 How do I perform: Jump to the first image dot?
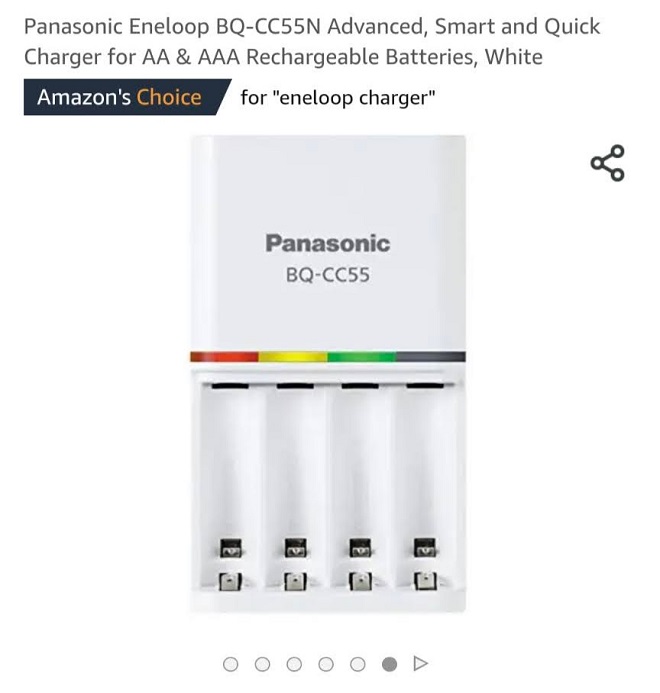[231, 664]
